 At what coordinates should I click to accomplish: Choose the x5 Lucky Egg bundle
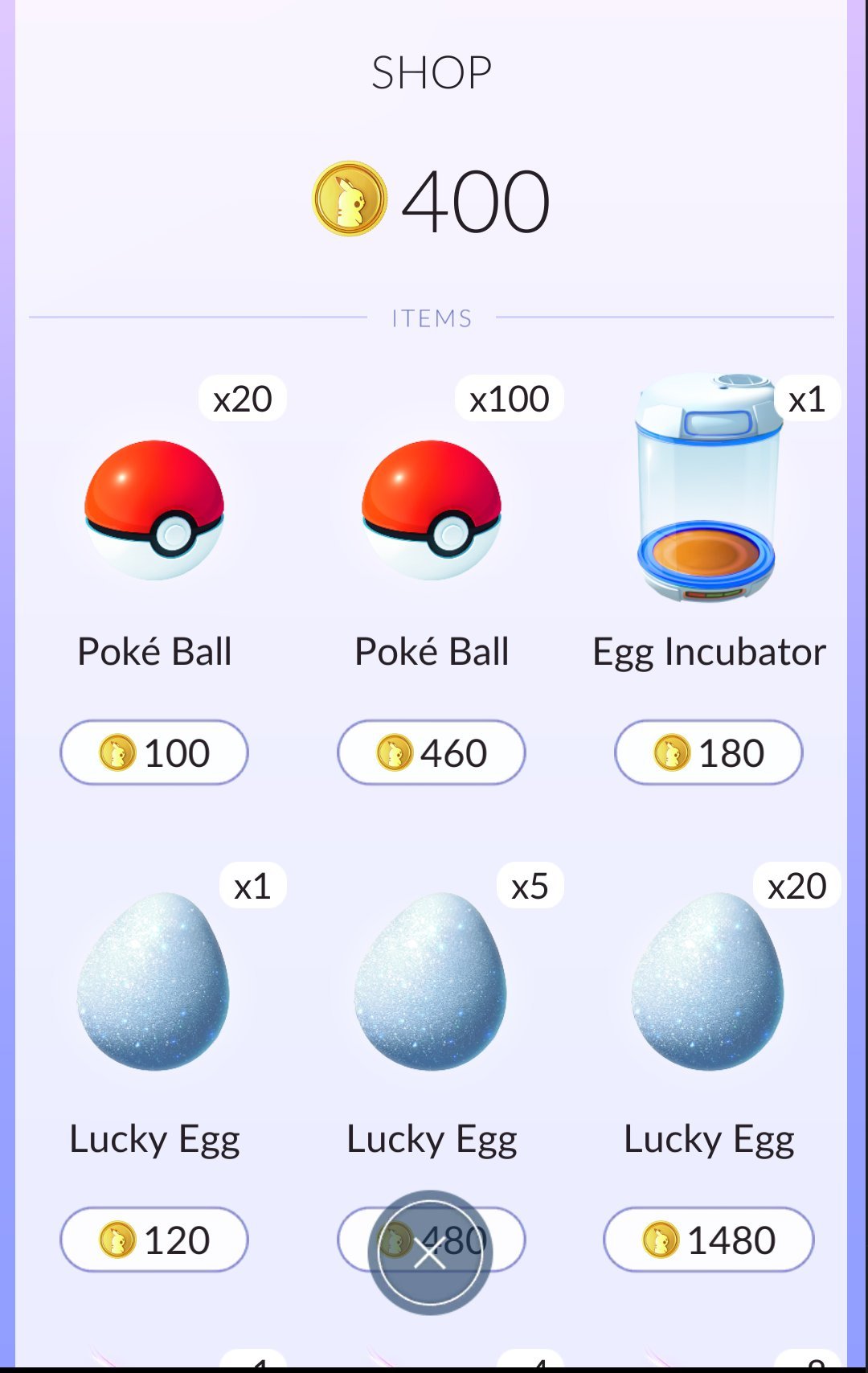432,982
